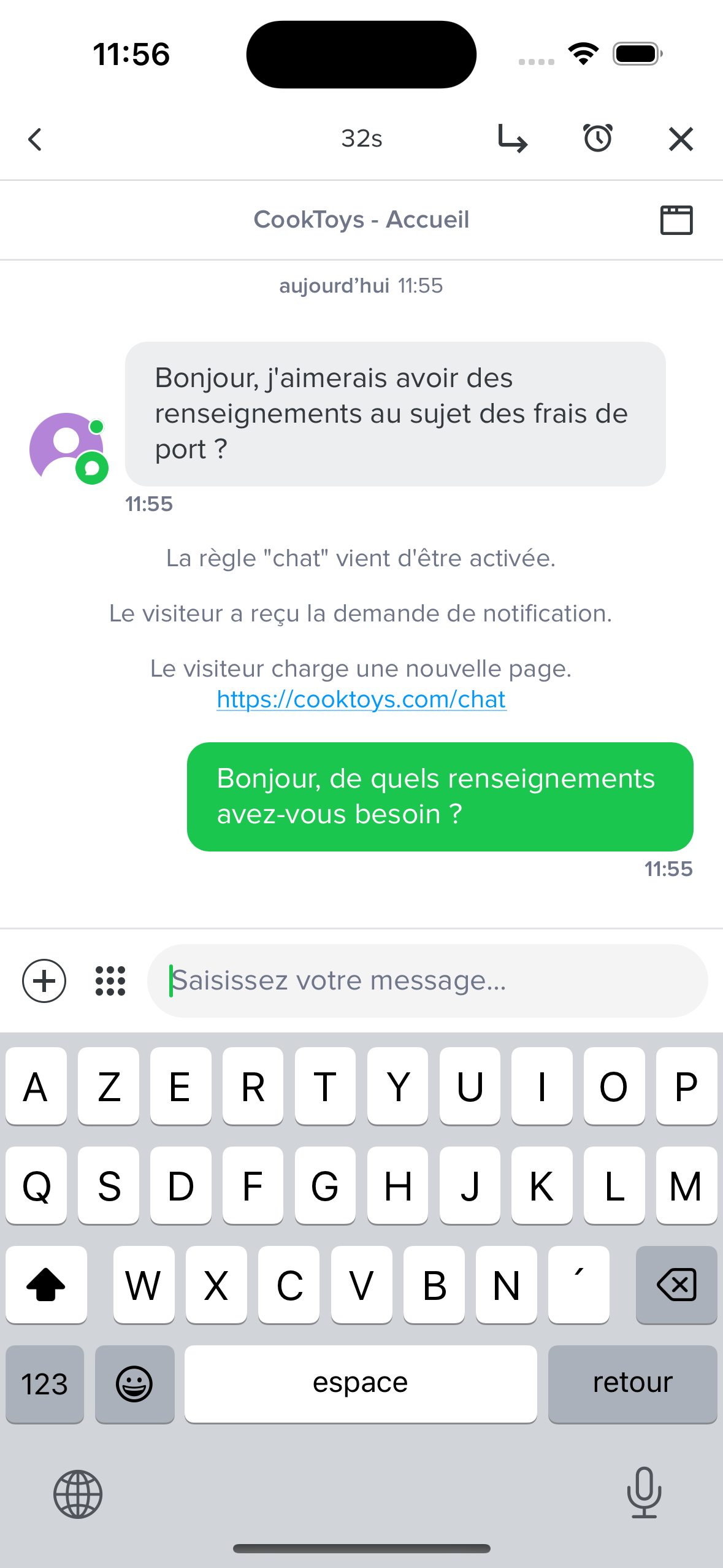Switch keyboard to 123 numbers layout
The image size is (723, 1568).
(x=45, y=1383)
